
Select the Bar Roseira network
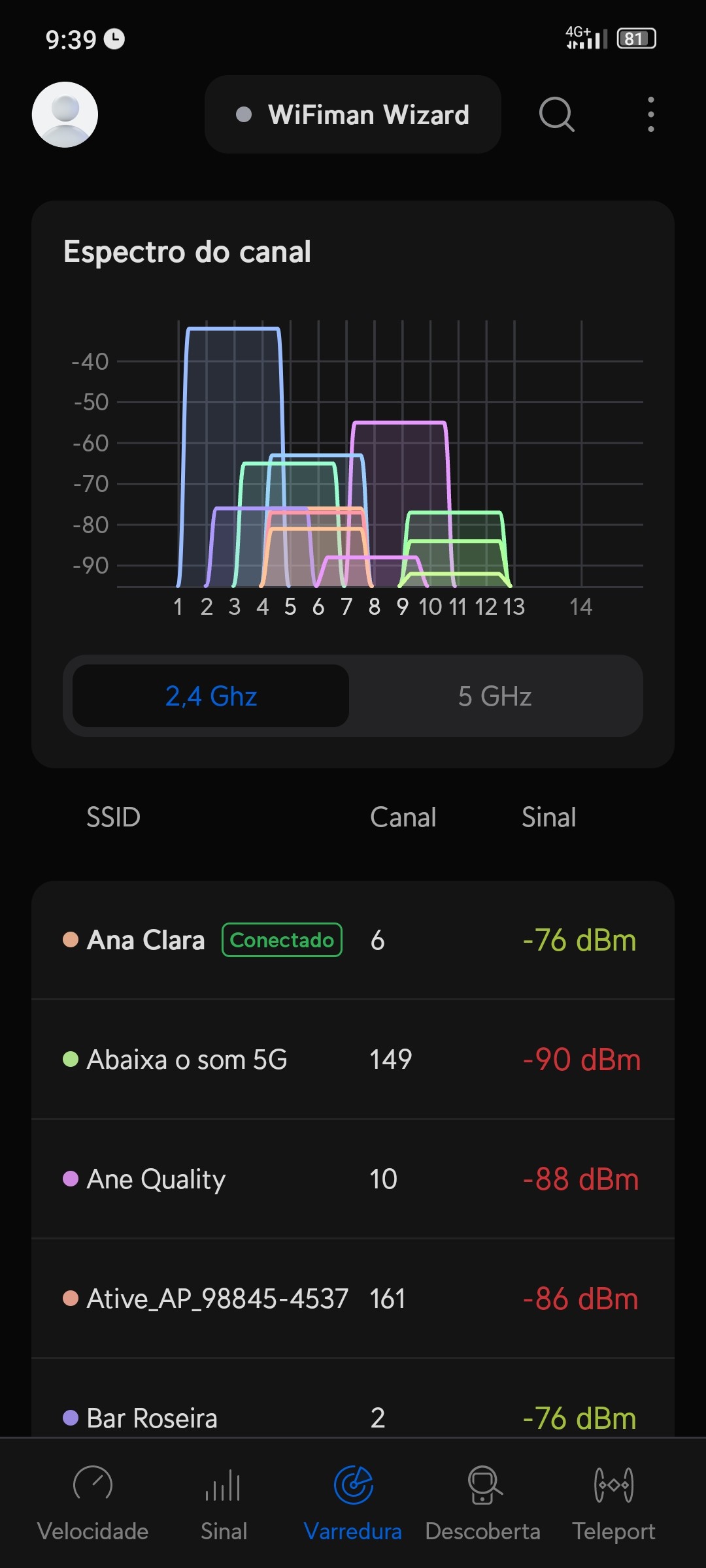point(353,1416)
